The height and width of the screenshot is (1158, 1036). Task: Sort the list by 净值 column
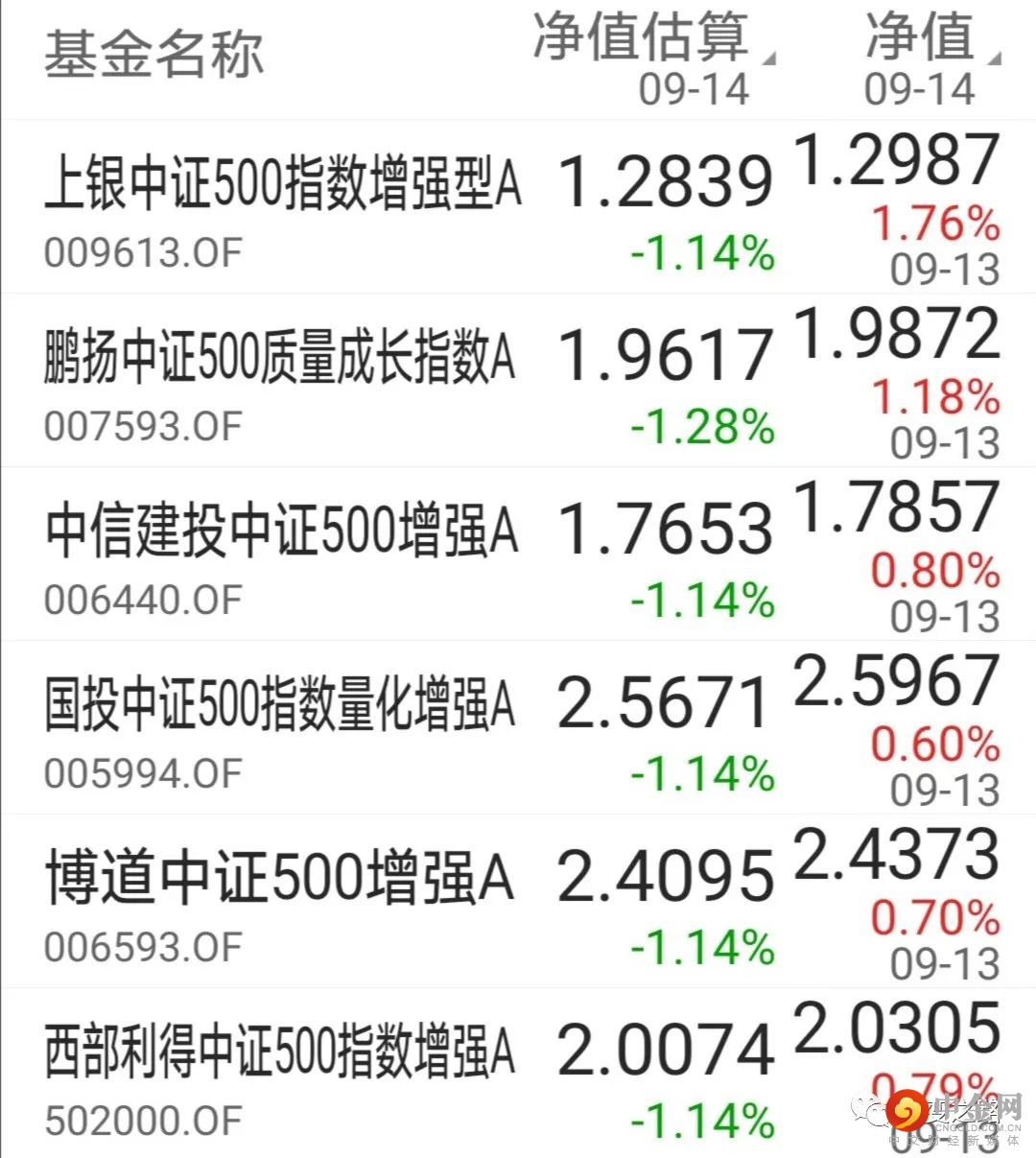[921, 40]
